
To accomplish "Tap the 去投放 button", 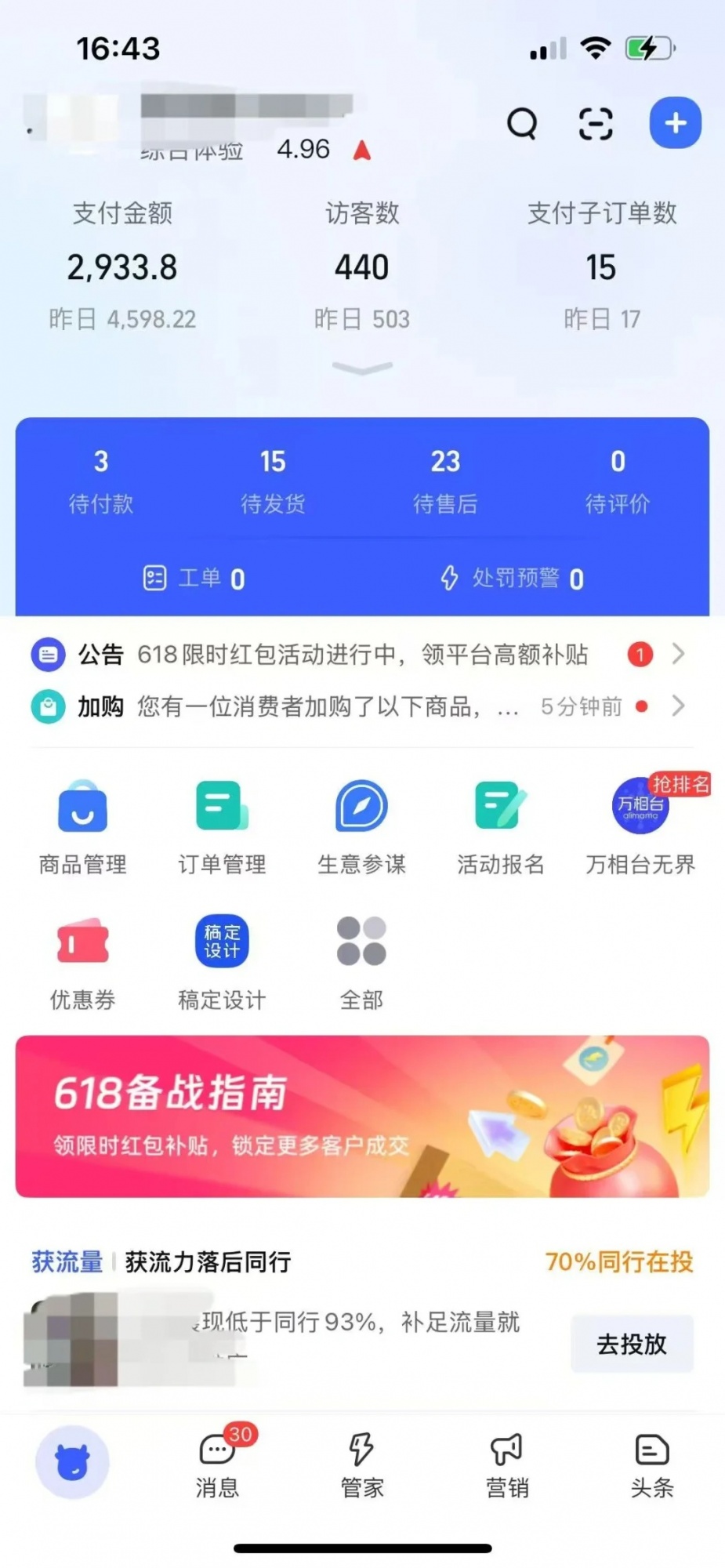I will tap(632, 1344).
